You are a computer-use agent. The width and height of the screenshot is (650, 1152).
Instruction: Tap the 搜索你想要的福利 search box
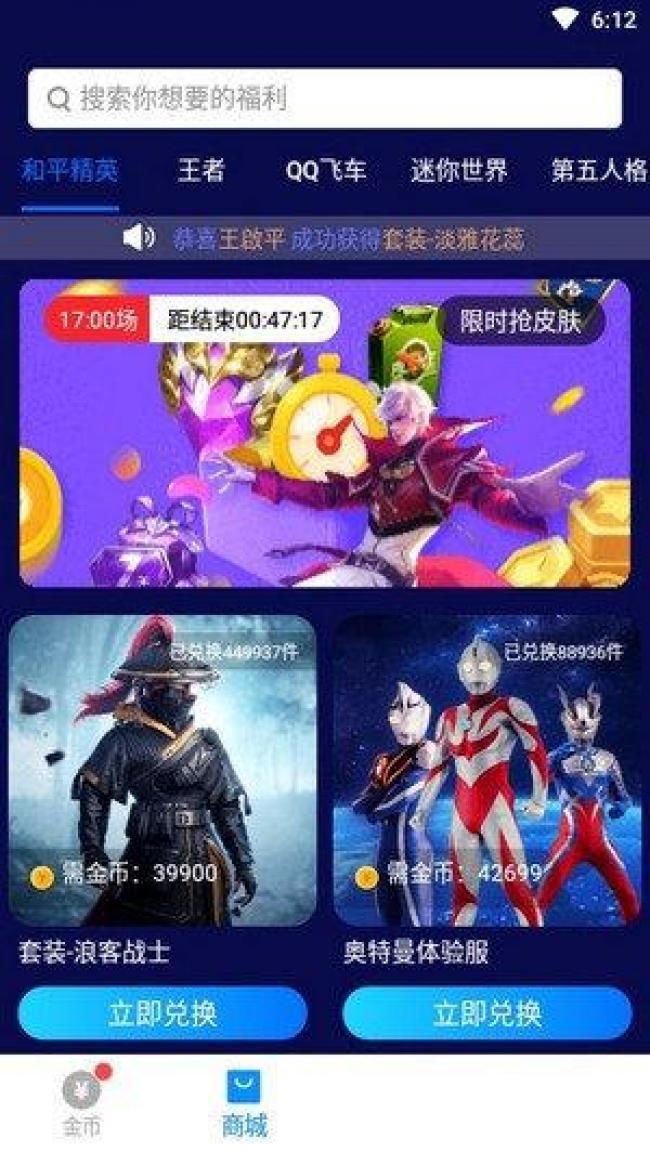324,98
